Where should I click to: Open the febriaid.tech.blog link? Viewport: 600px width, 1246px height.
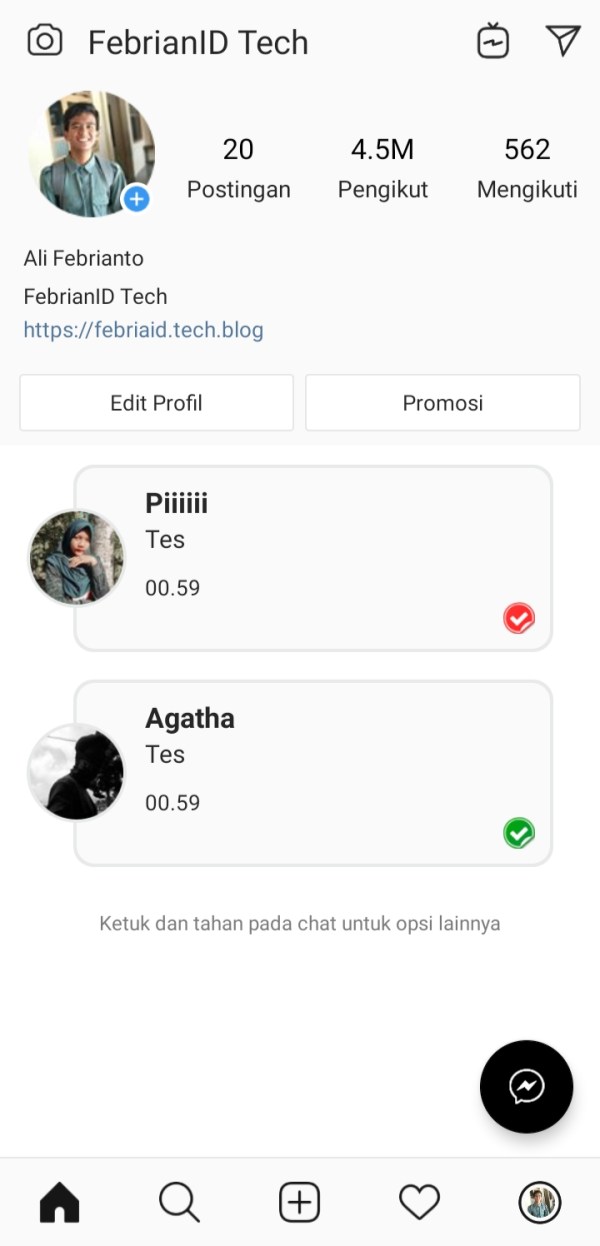tap(143, 330)
